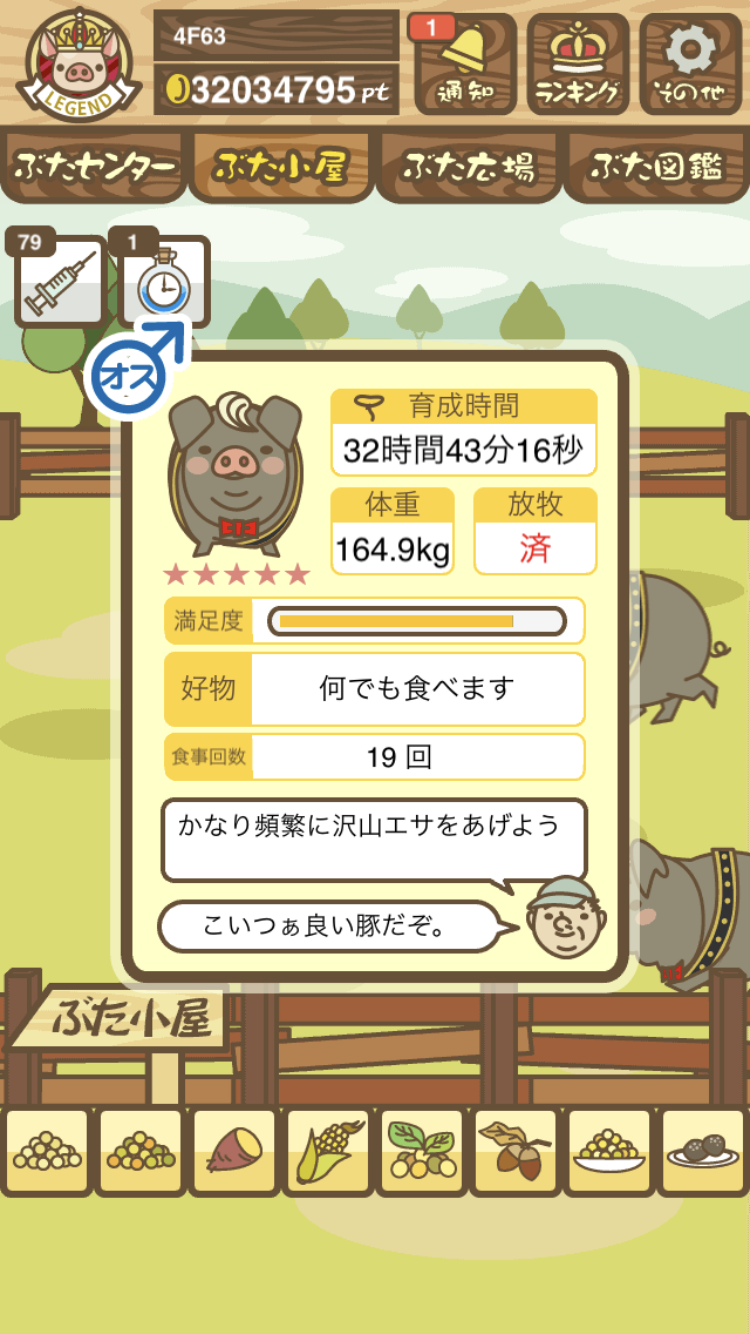Select the ぶた小屋 tab

click(x=281, y=166)
